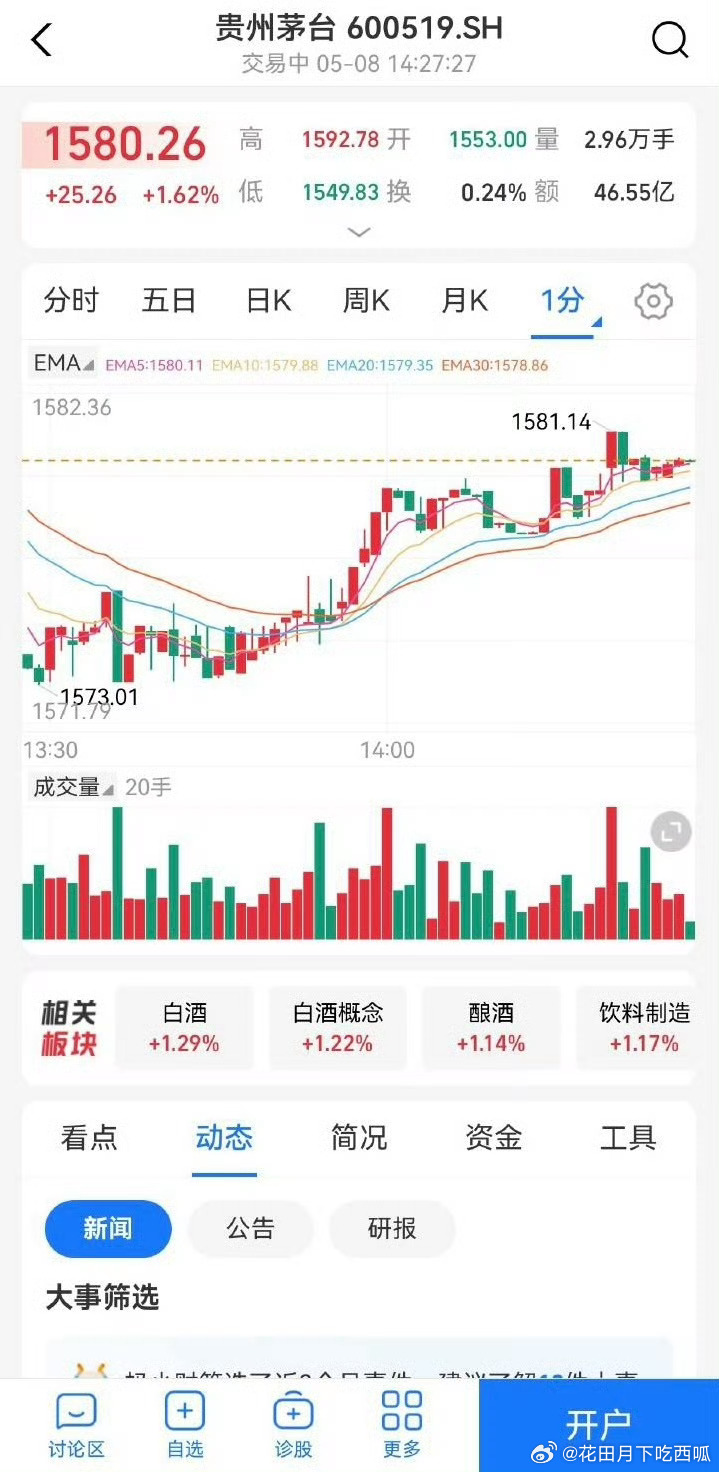Open 讨论区 in the bottom bar

tap(77, 1426)
